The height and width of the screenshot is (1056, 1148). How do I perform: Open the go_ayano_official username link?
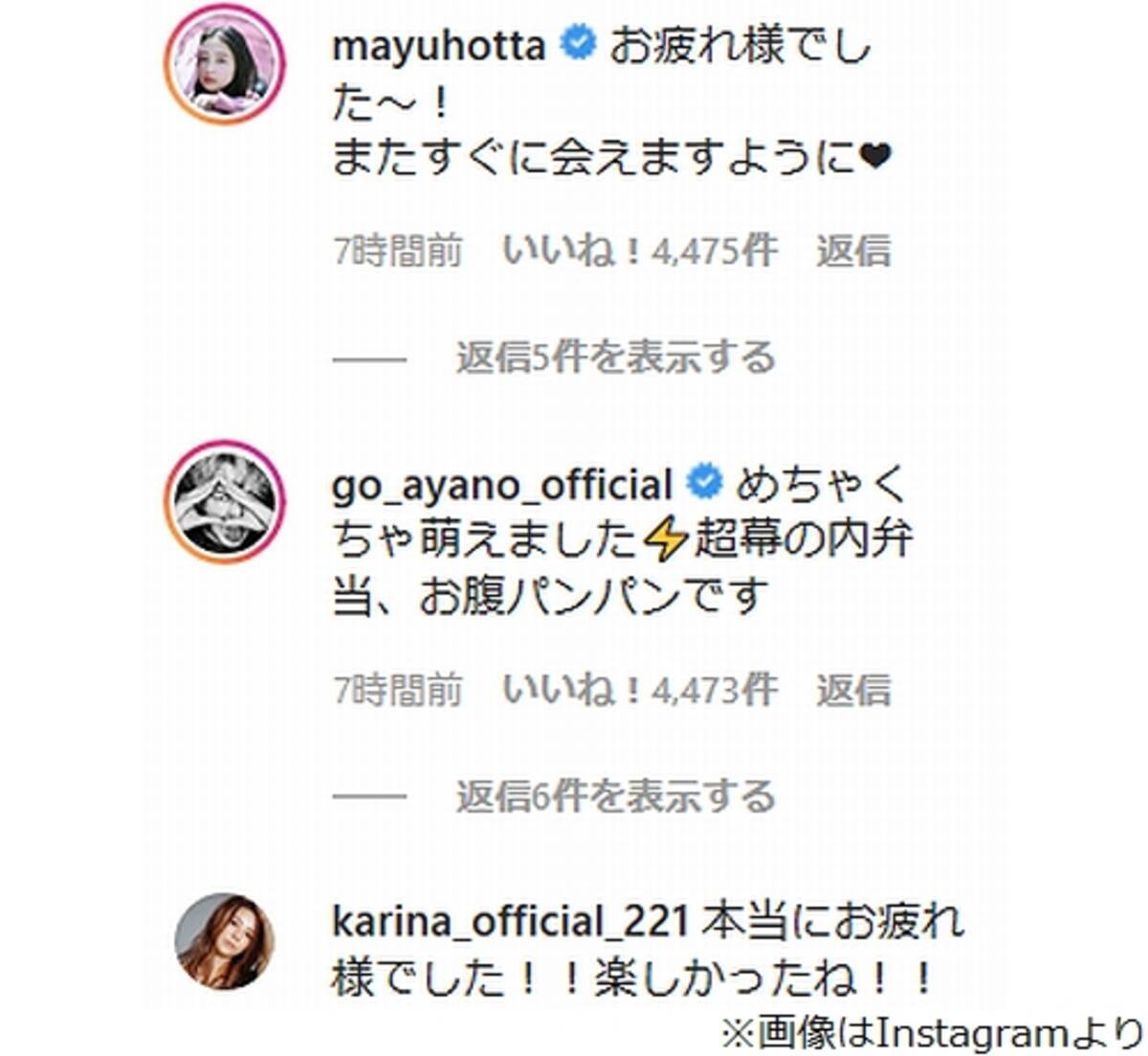tap(501, 485)
